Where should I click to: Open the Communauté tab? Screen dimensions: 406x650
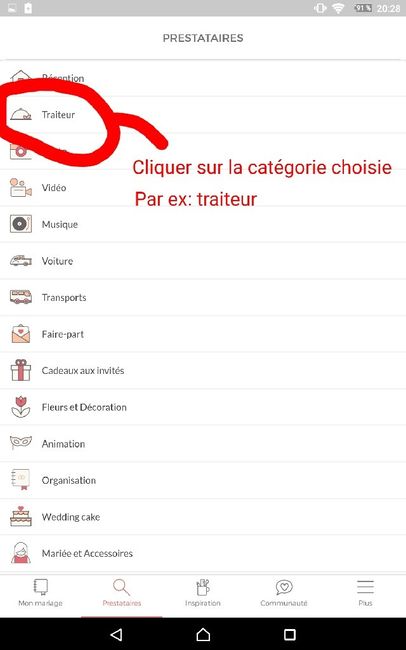[x=284, y=594]
